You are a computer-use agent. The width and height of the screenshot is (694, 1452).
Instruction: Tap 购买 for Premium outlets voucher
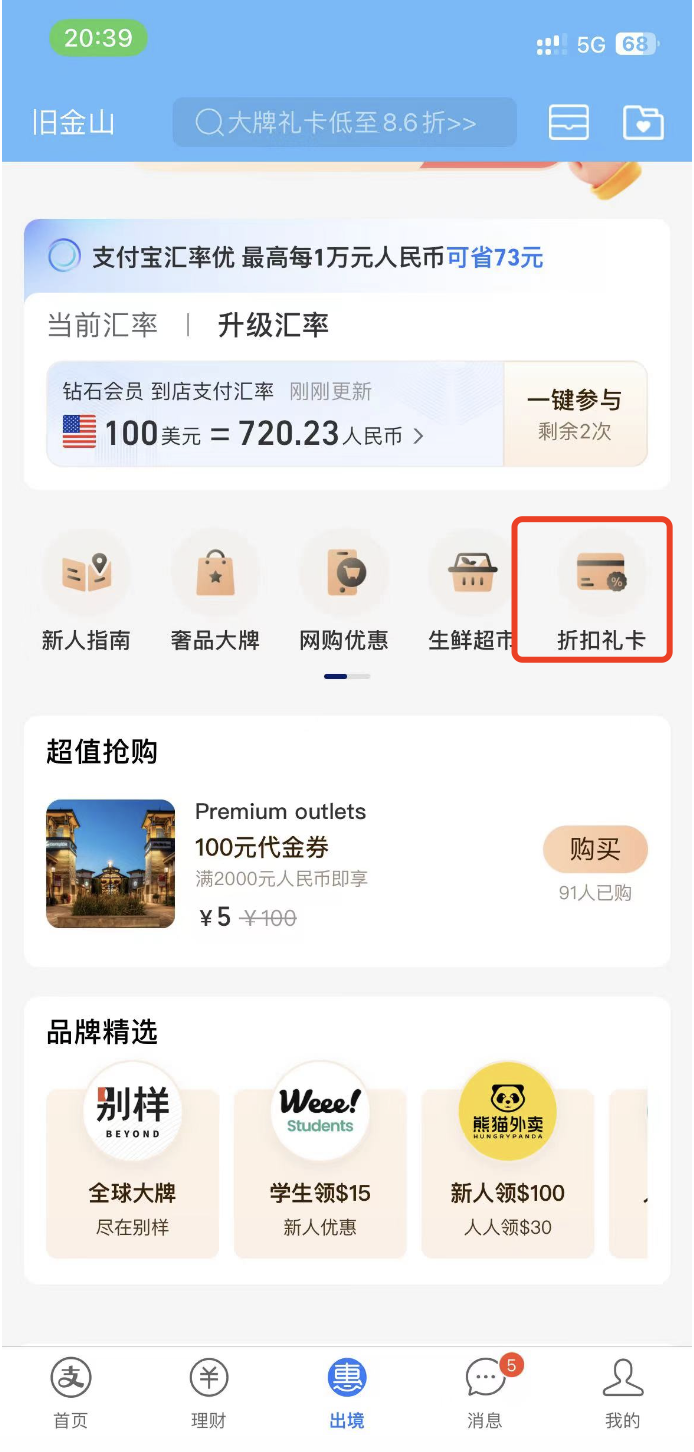595,850
